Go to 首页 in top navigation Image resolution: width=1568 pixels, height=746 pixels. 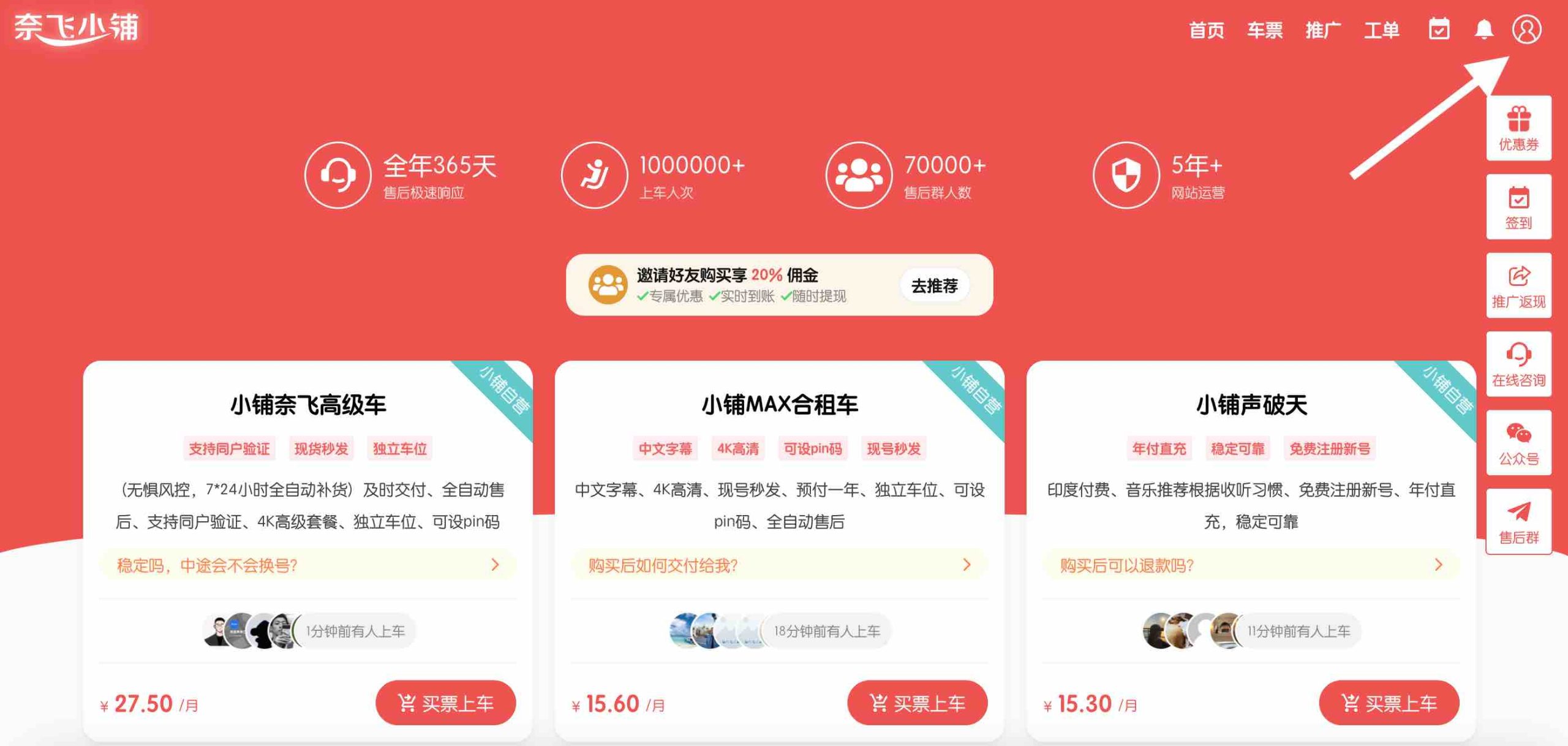[x=1206, y=30]
